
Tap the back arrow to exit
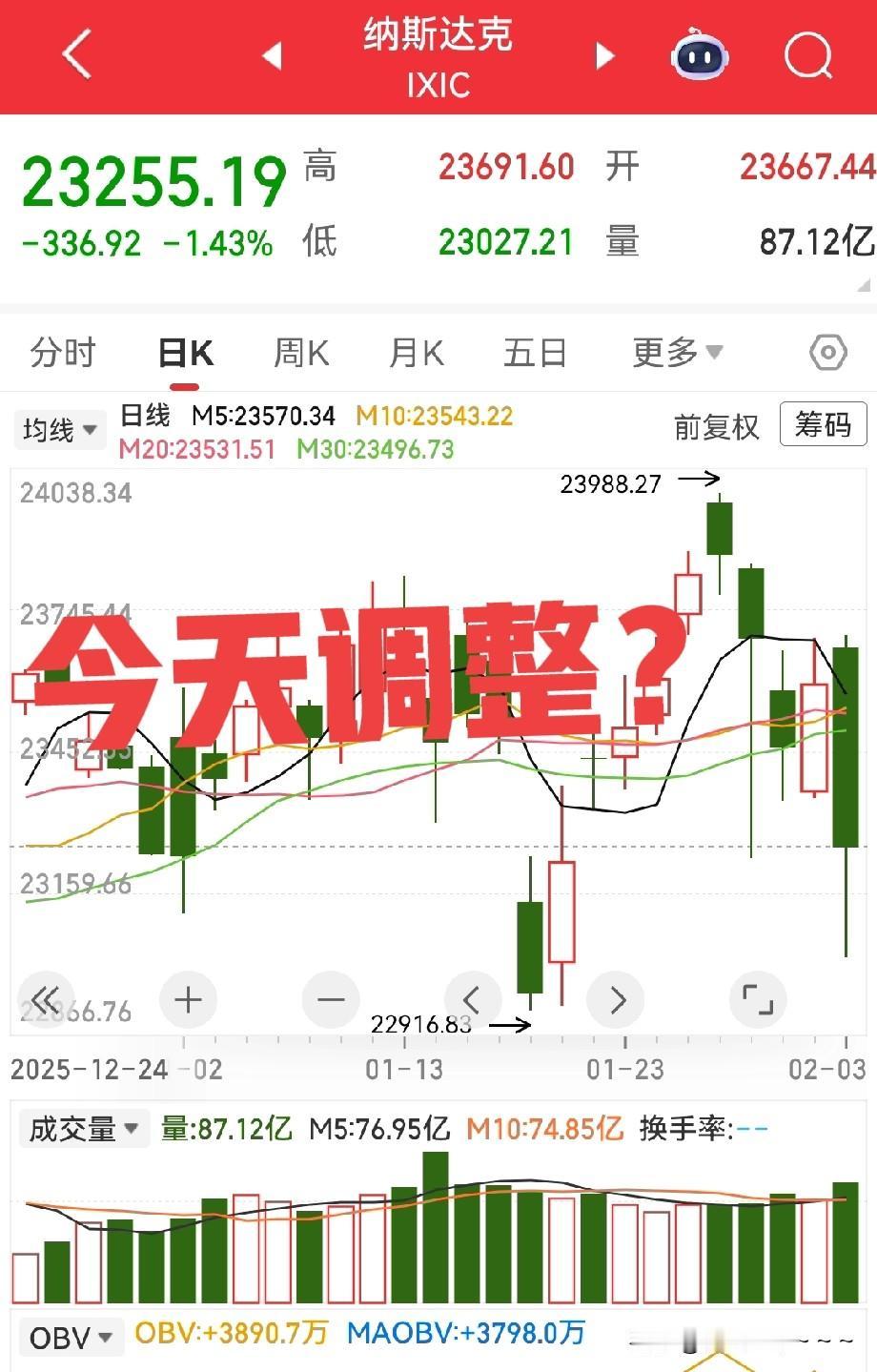coord(75,56)
